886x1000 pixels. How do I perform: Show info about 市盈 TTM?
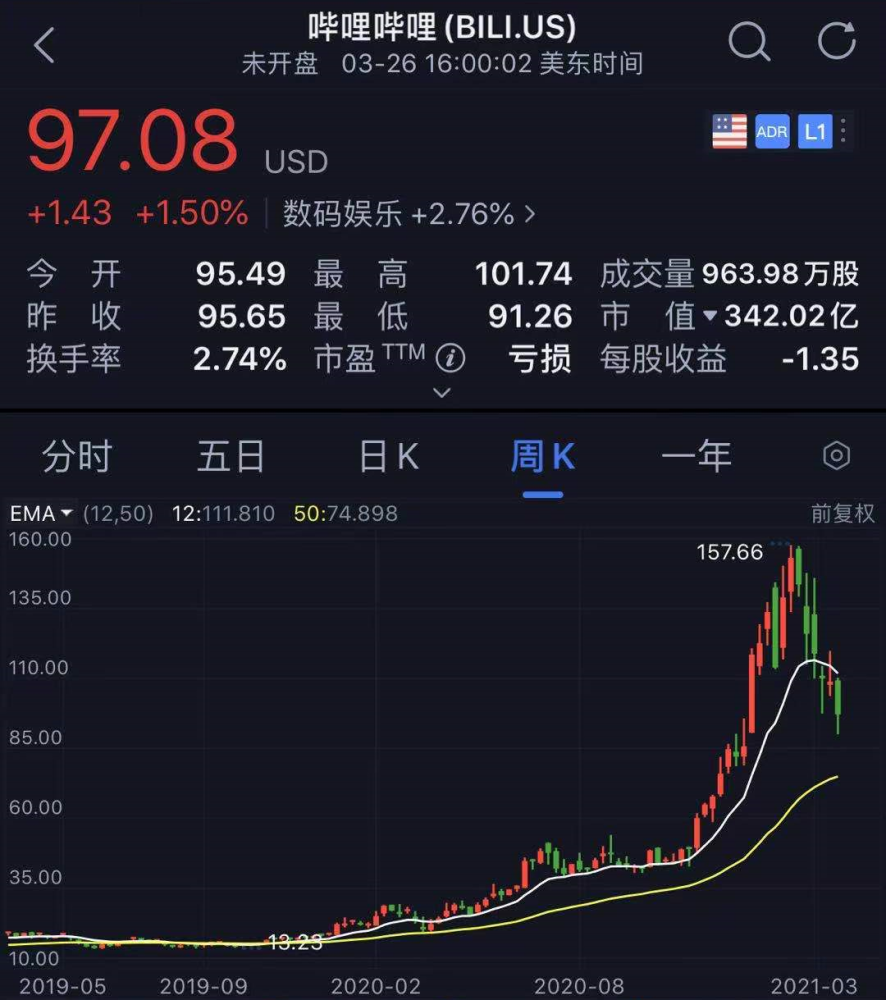coord(451,358)
